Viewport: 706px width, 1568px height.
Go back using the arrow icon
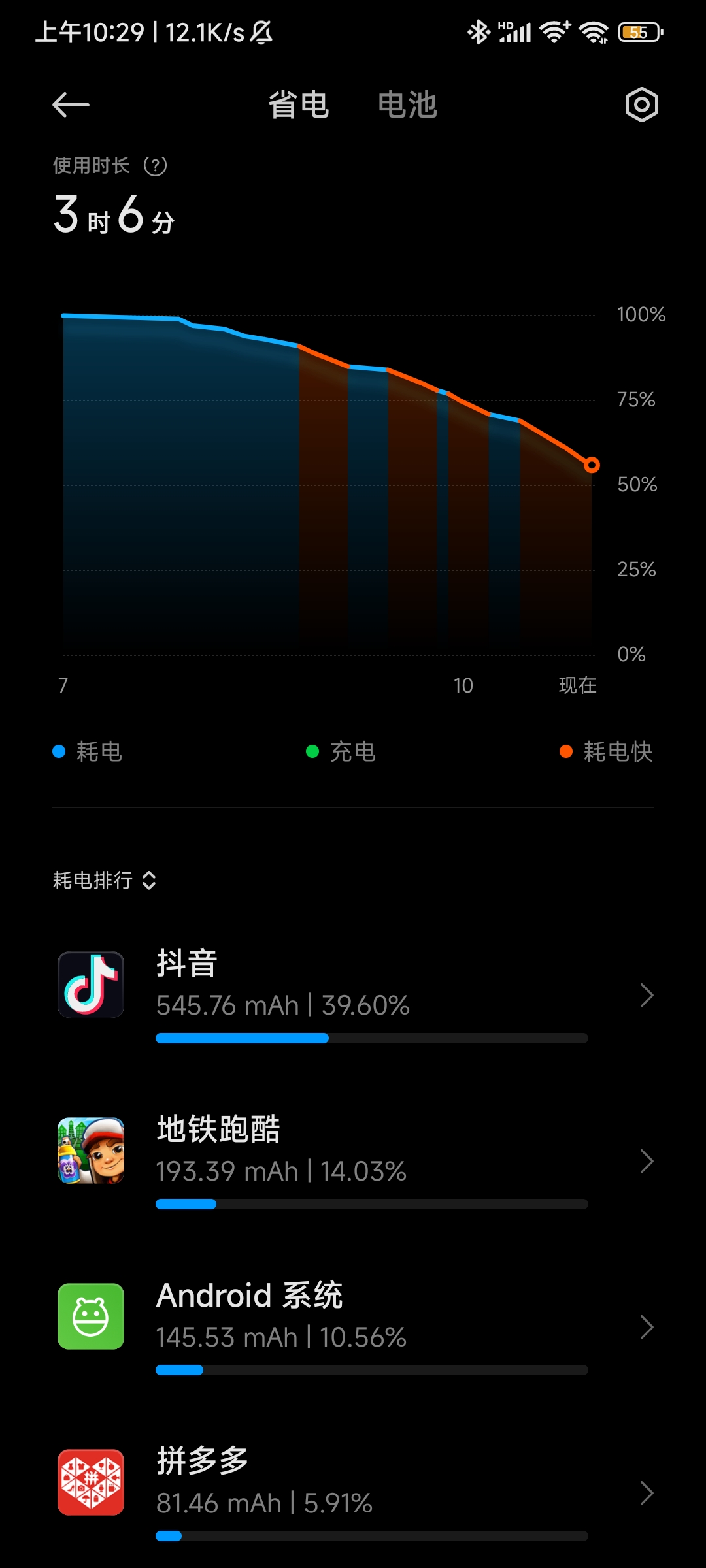point(71,105)
